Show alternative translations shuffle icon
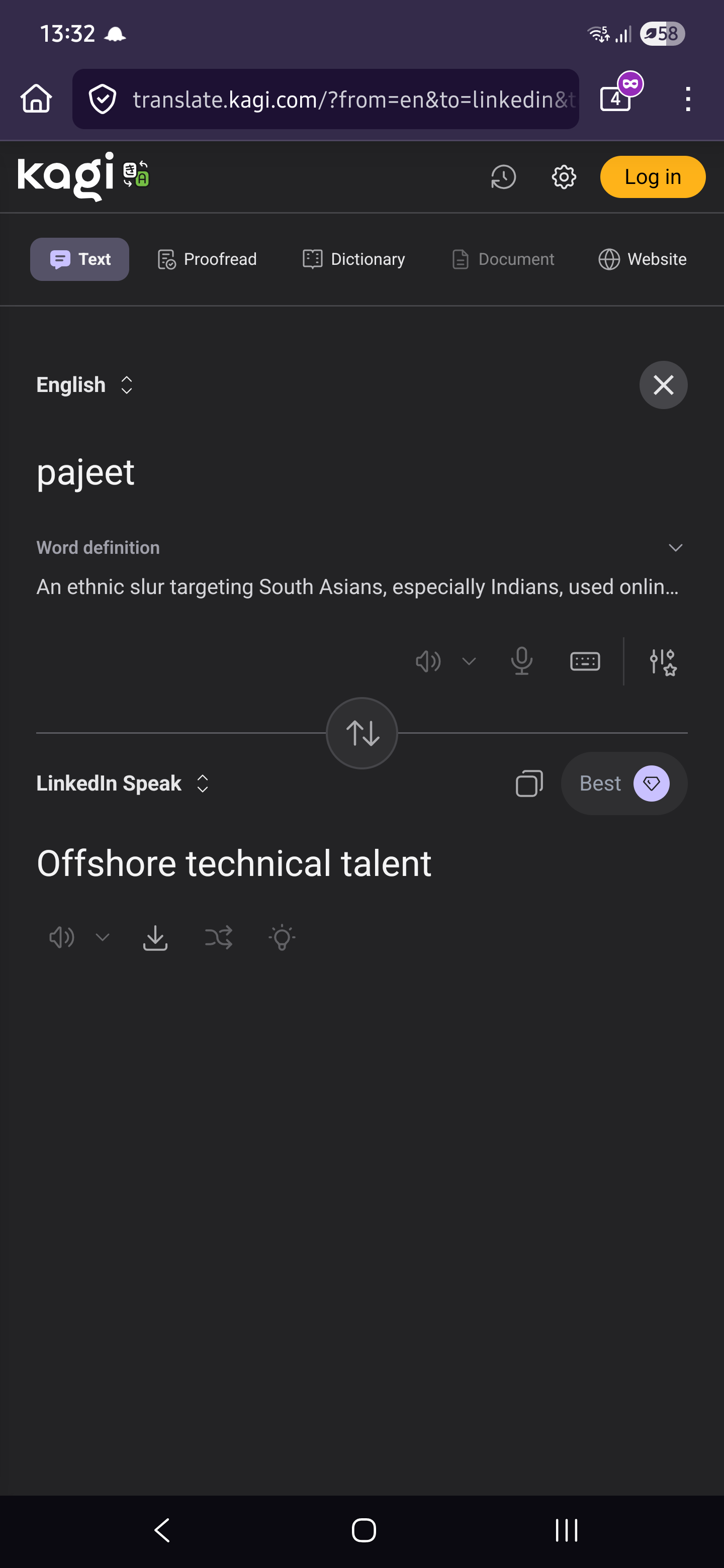The height and width of the screenshot is (1568, 724). [x=219, y=937]
